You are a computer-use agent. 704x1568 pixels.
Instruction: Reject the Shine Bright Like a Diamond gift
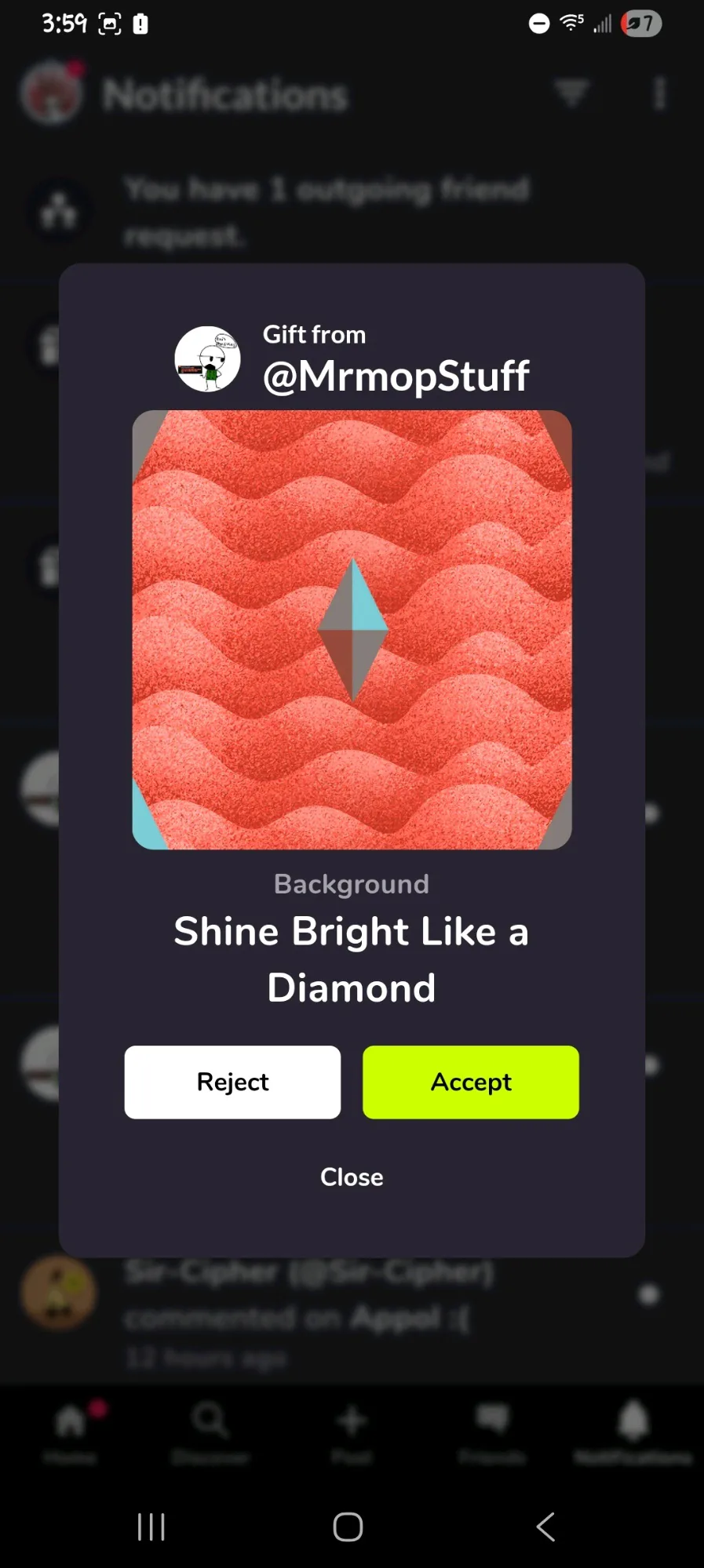pyautogui.click(x=232, y=1082)
